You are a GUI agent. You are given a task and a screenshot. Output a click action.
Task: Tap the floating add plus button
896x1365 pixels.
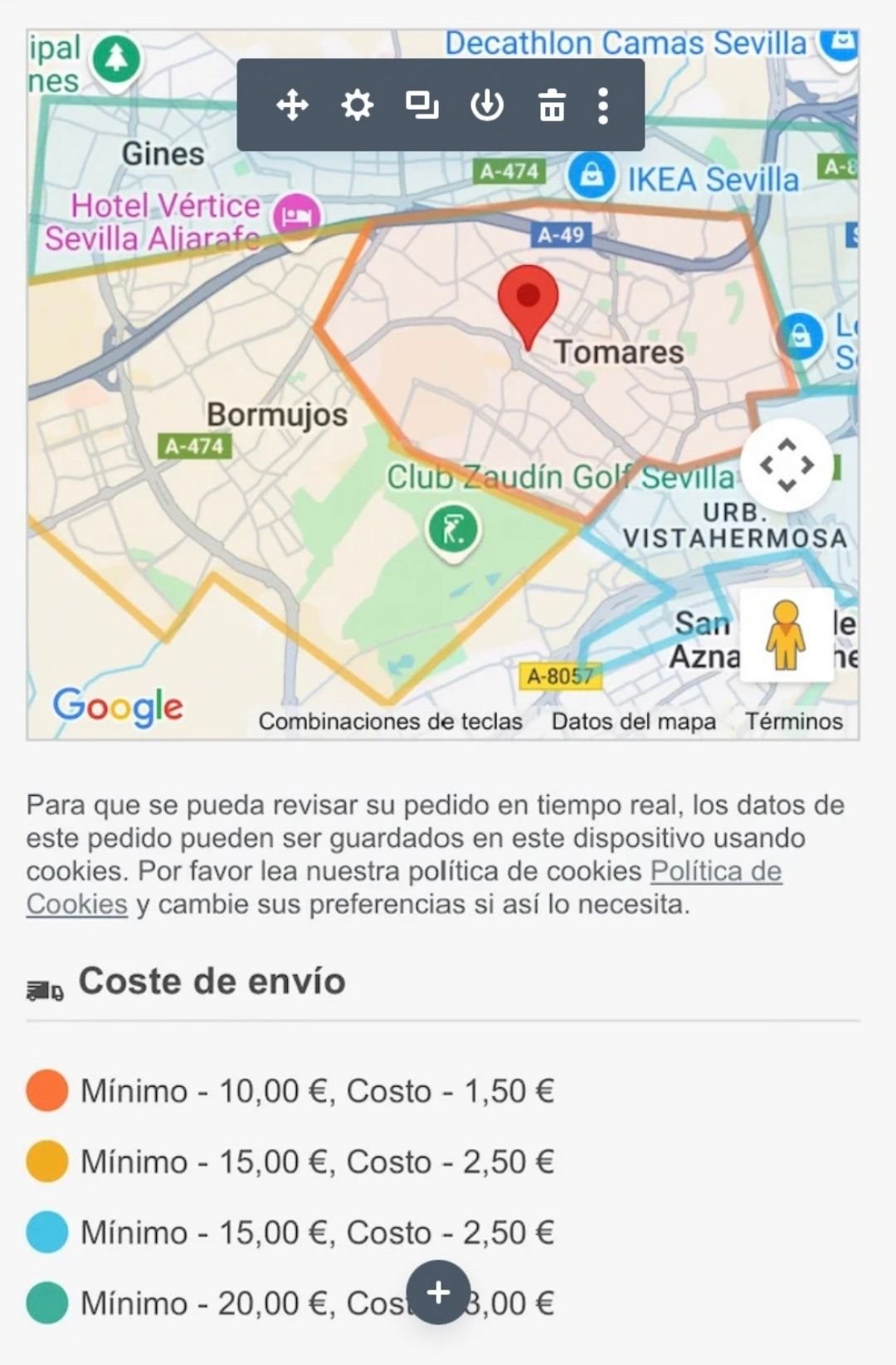tap(438, 1292)
